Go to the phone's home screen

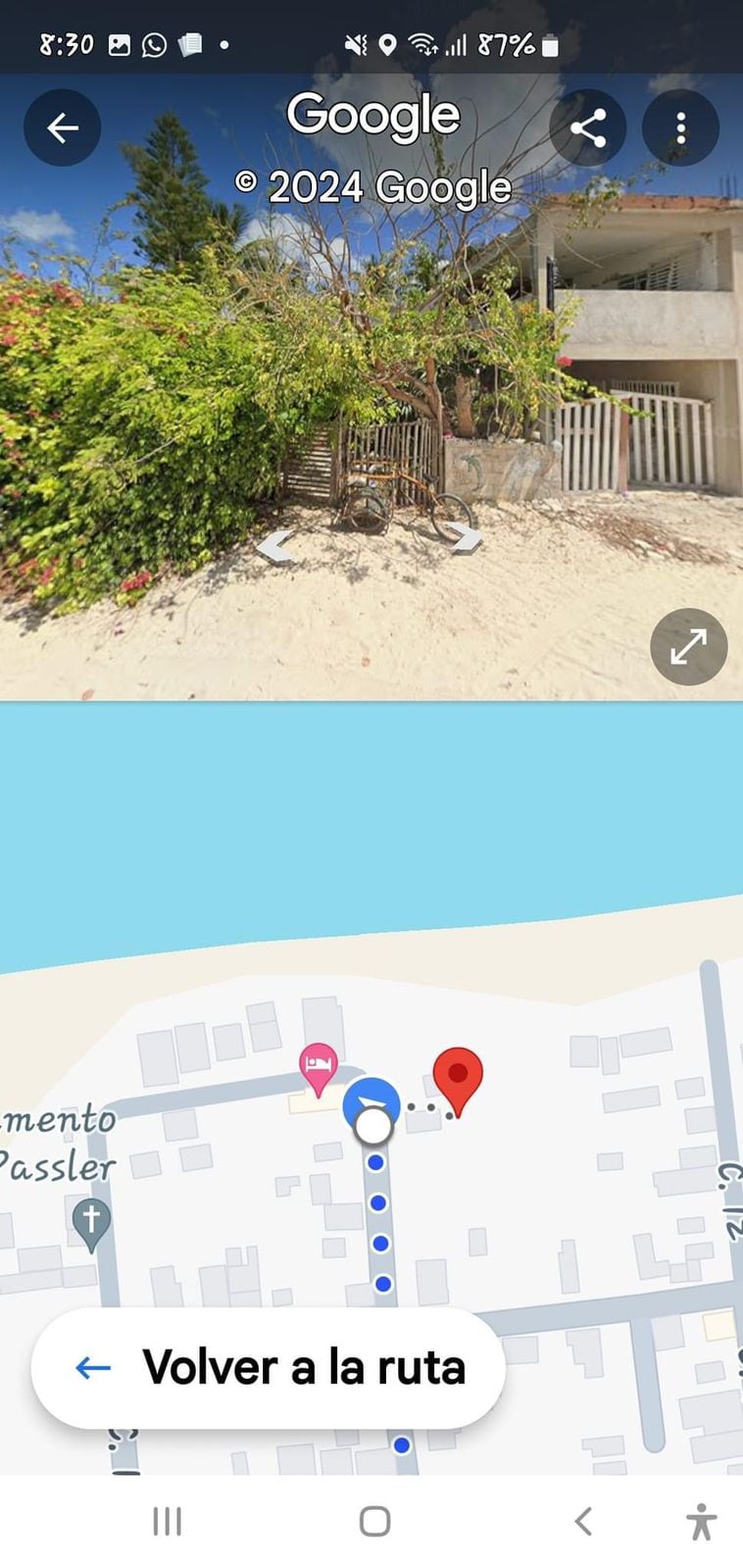coord(374,1522)
